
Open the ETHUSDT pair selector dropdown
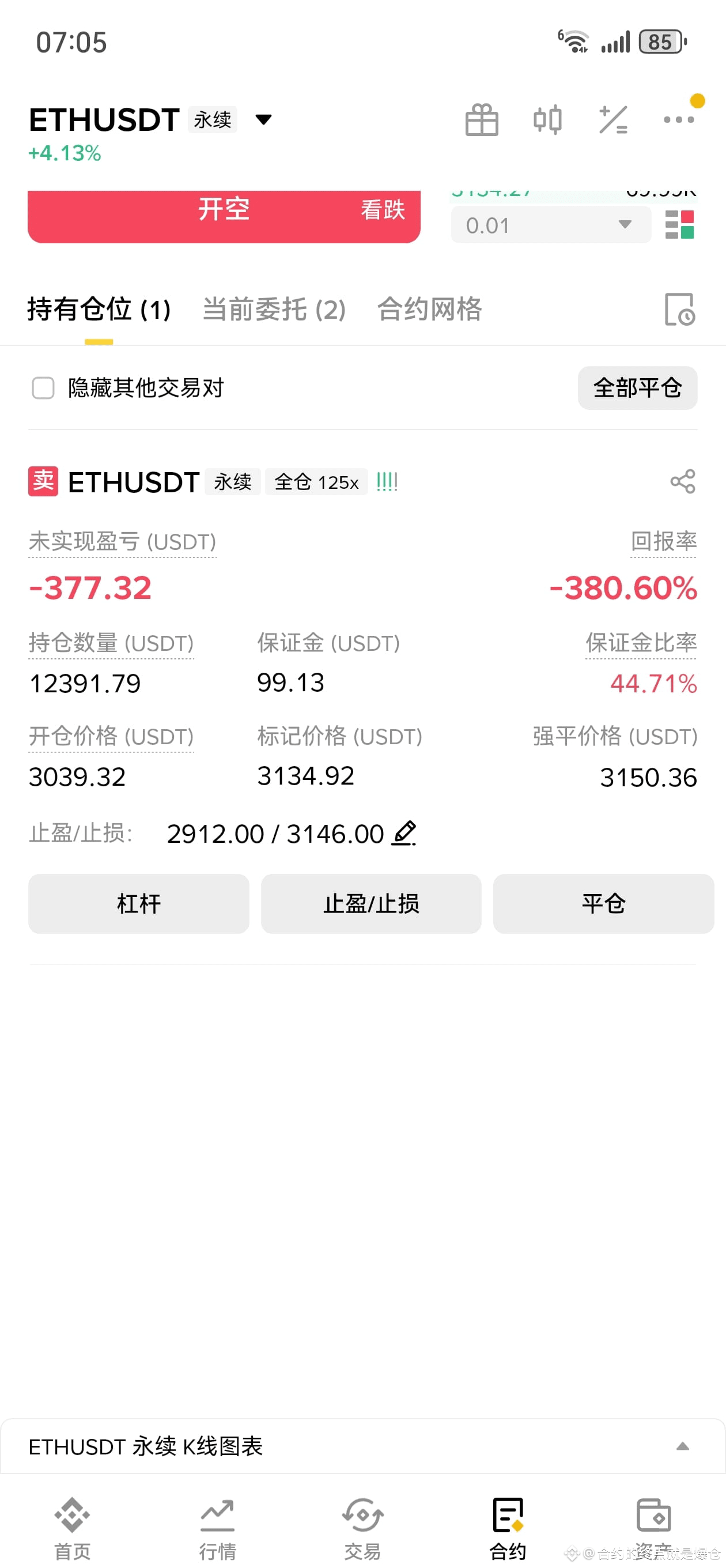point(264,119)
